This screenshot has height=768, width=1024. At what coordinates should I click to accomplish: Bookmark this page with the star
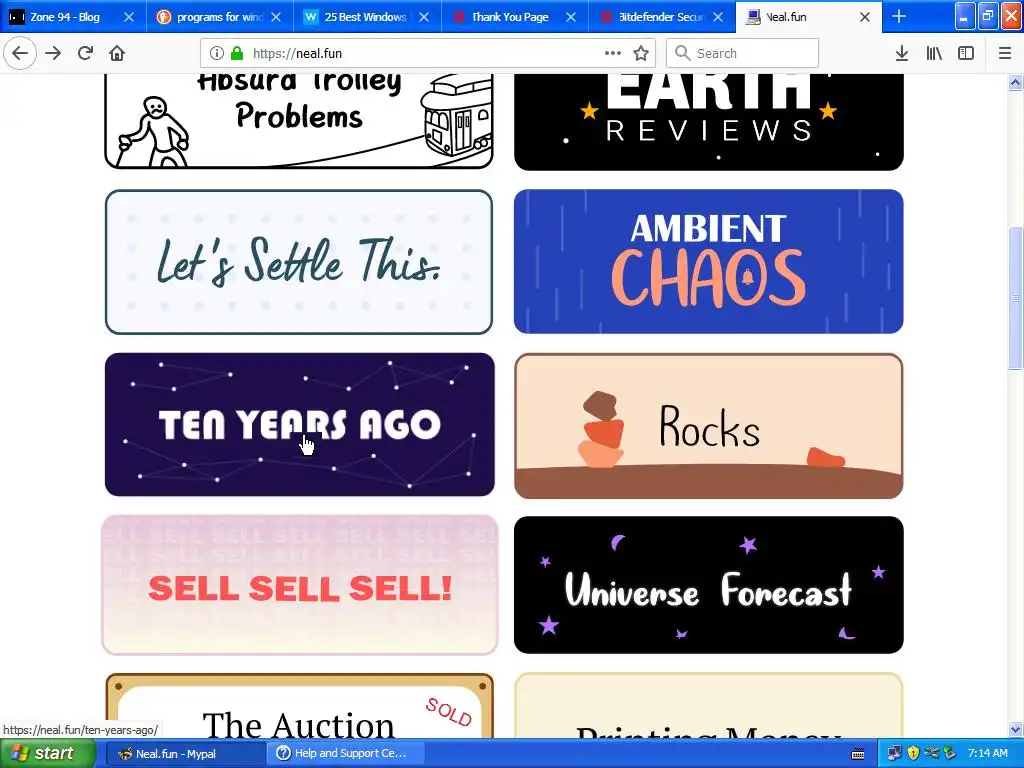point(641,53)
